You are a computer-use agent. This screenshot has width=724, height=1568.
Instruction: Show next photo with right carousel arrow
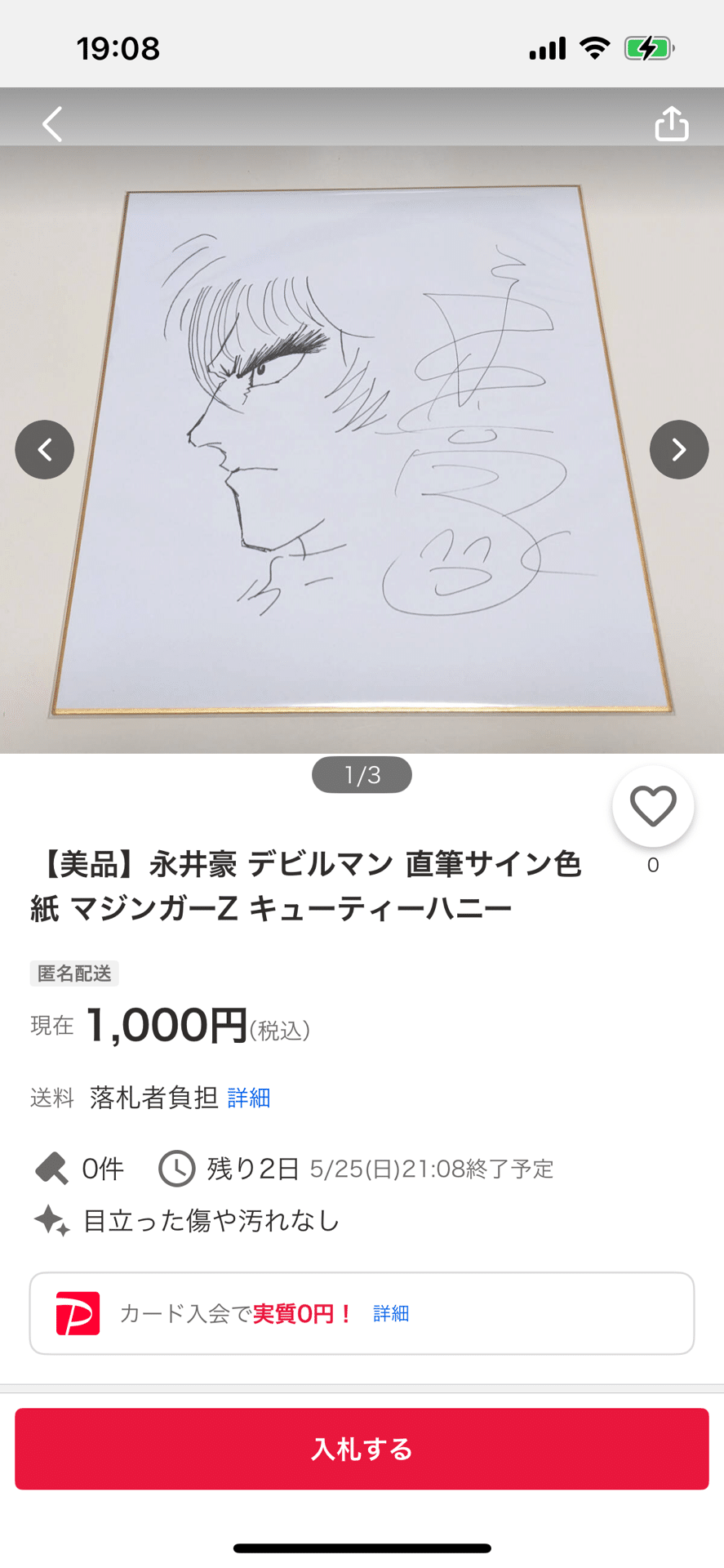679,449
